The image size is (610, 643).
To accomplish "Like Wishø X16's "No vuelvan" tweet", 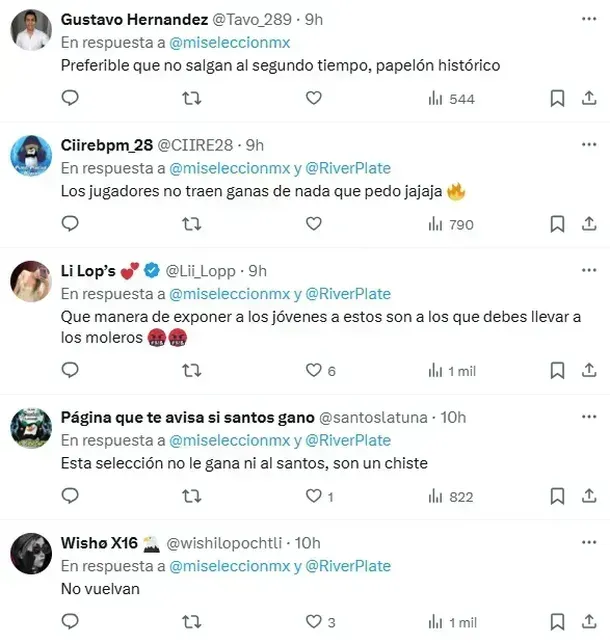I will (x=313, y=622).
